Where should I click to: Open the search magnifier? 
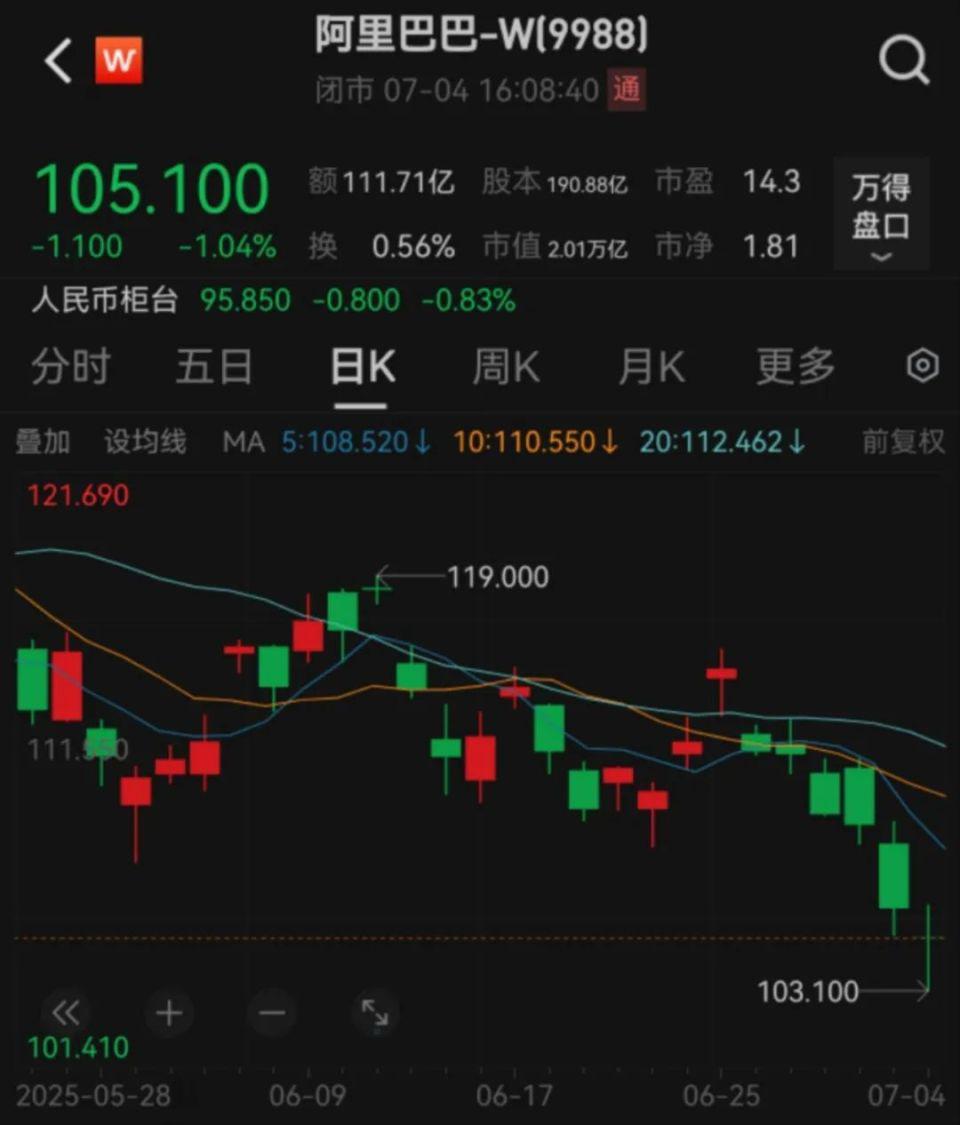[903, 62]
